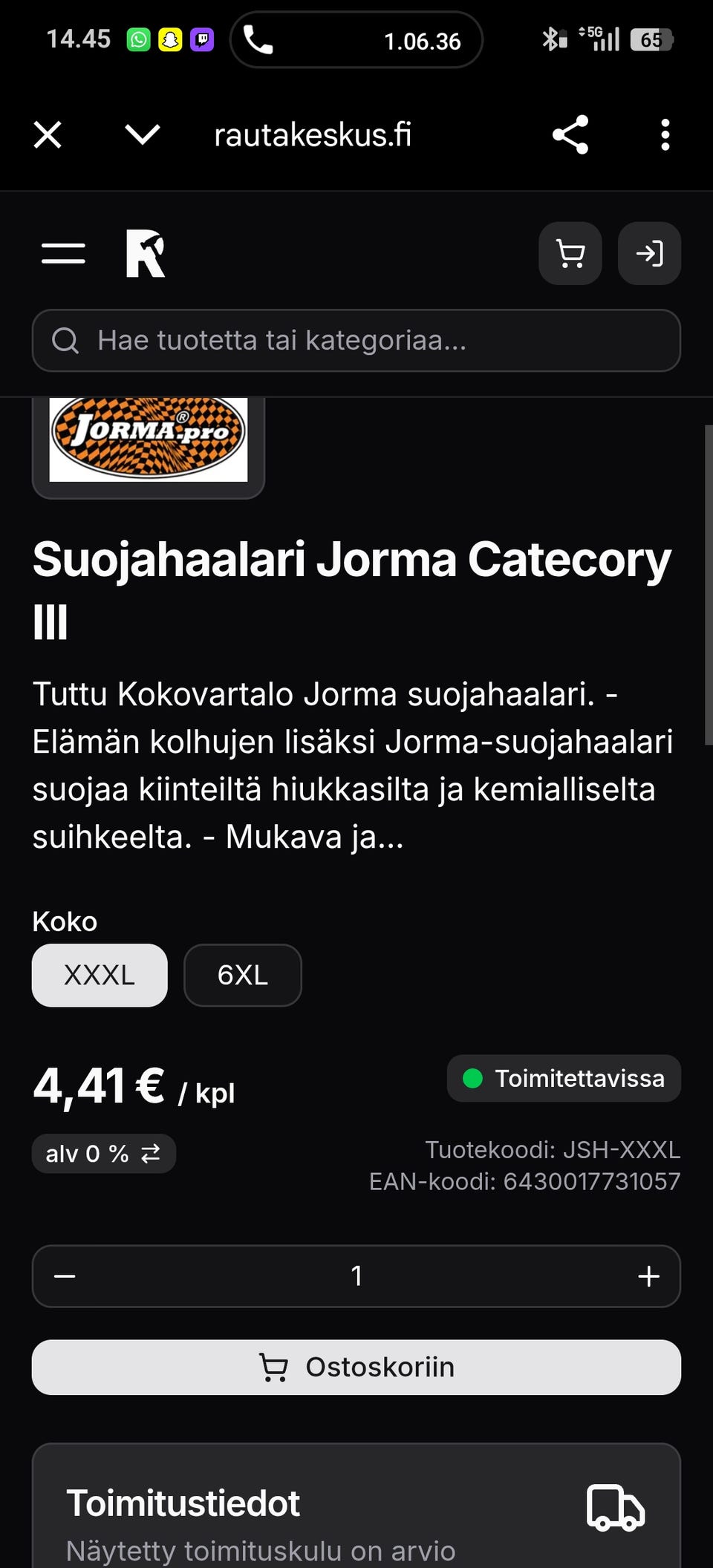Tap the rautakeskus.fi address bar

coord(313,134)
